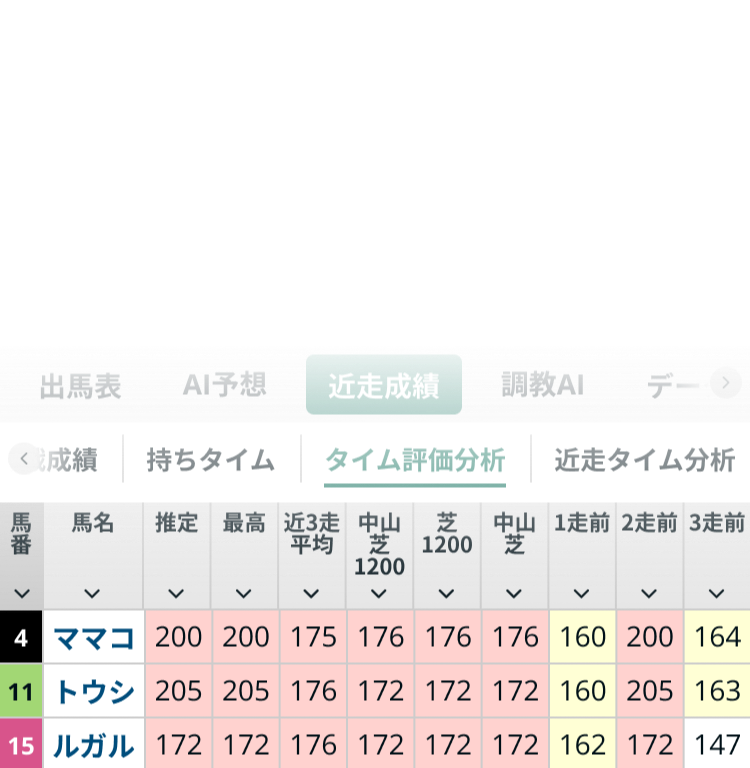This screenshot has height=768, width=750.
Task: Open the AI予想 tab
Action: pos(224,386)
